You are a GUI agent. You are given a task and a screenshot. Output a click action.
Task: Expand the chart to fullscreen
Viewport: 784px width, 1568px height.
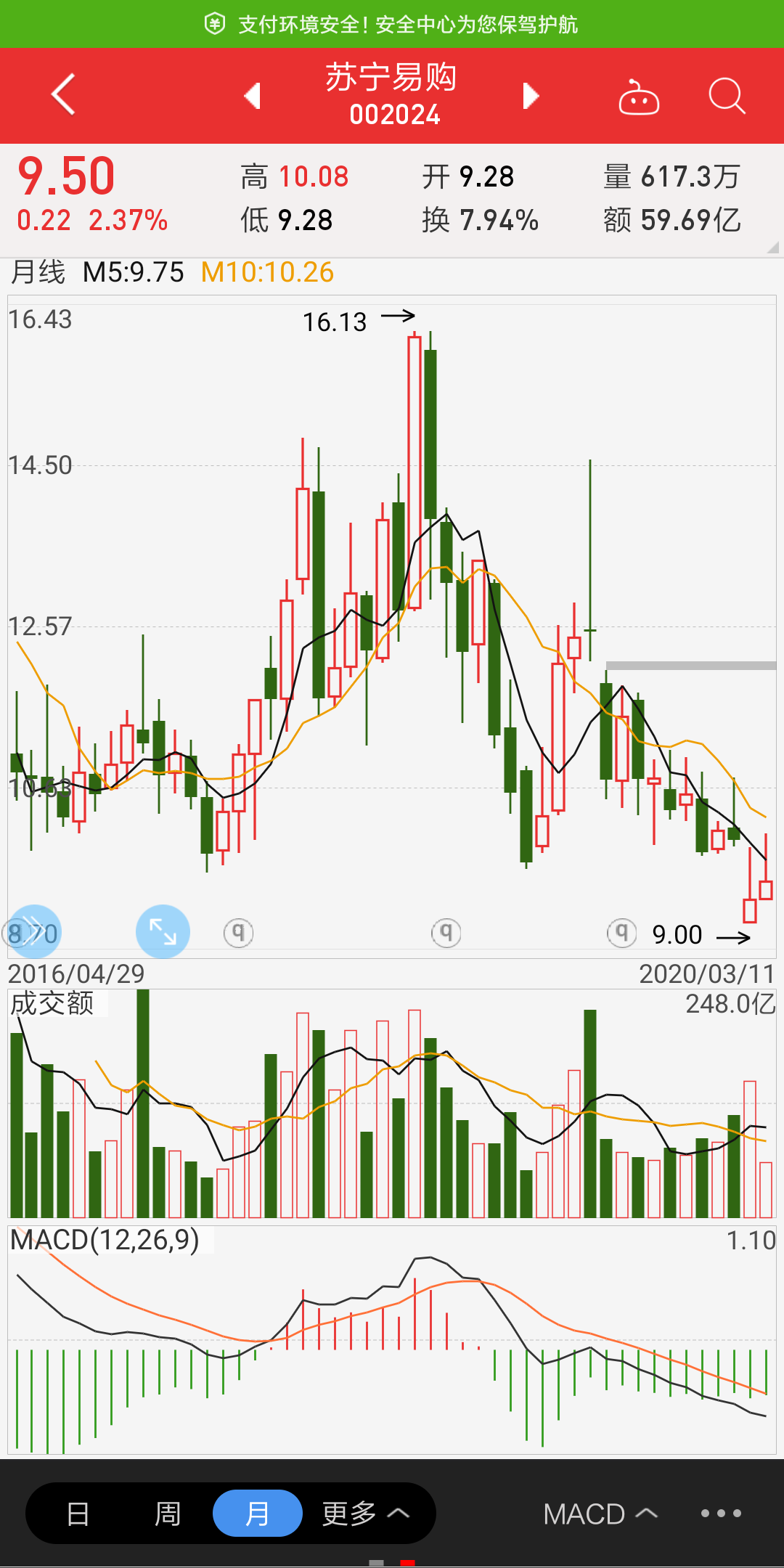[x=163, y=931]
